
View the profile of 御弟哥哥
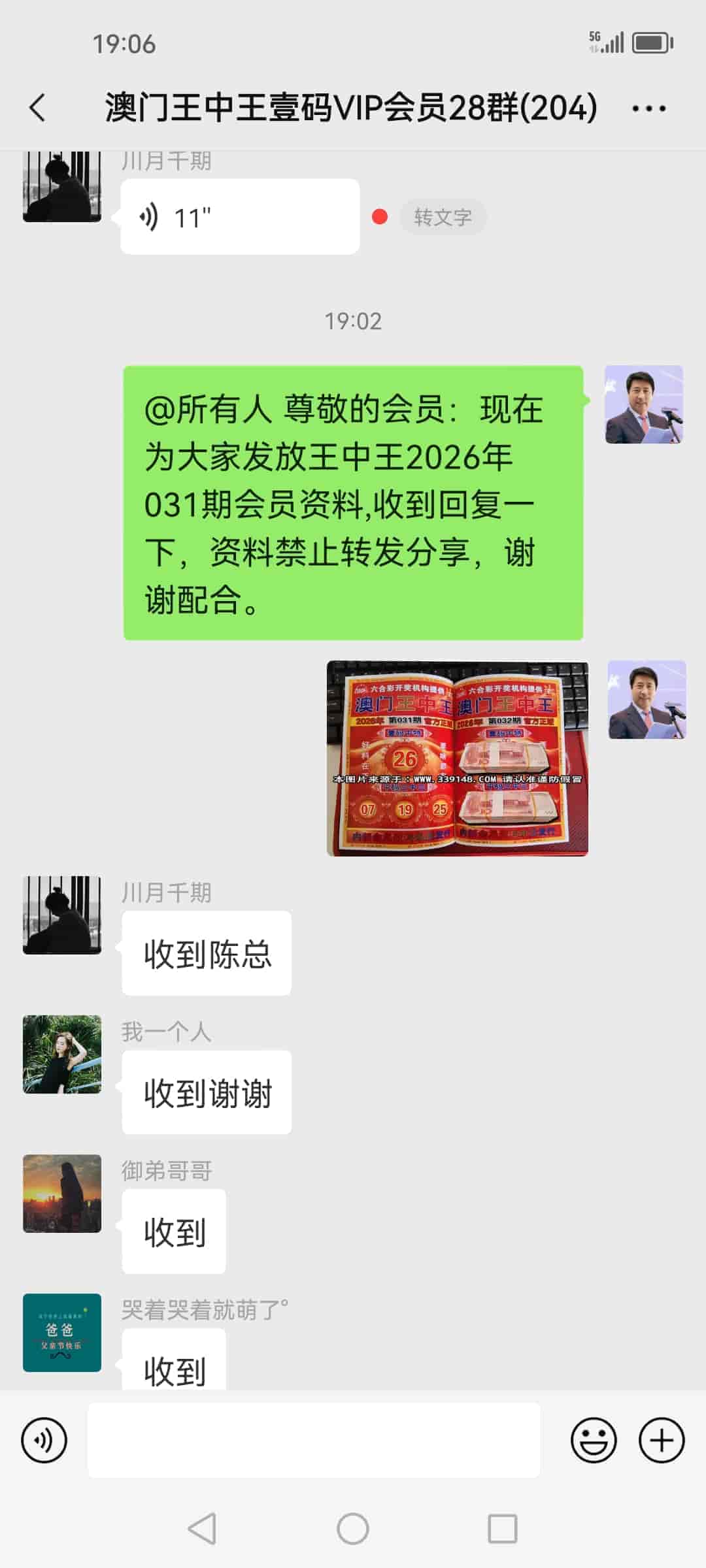click(62, 1193)
